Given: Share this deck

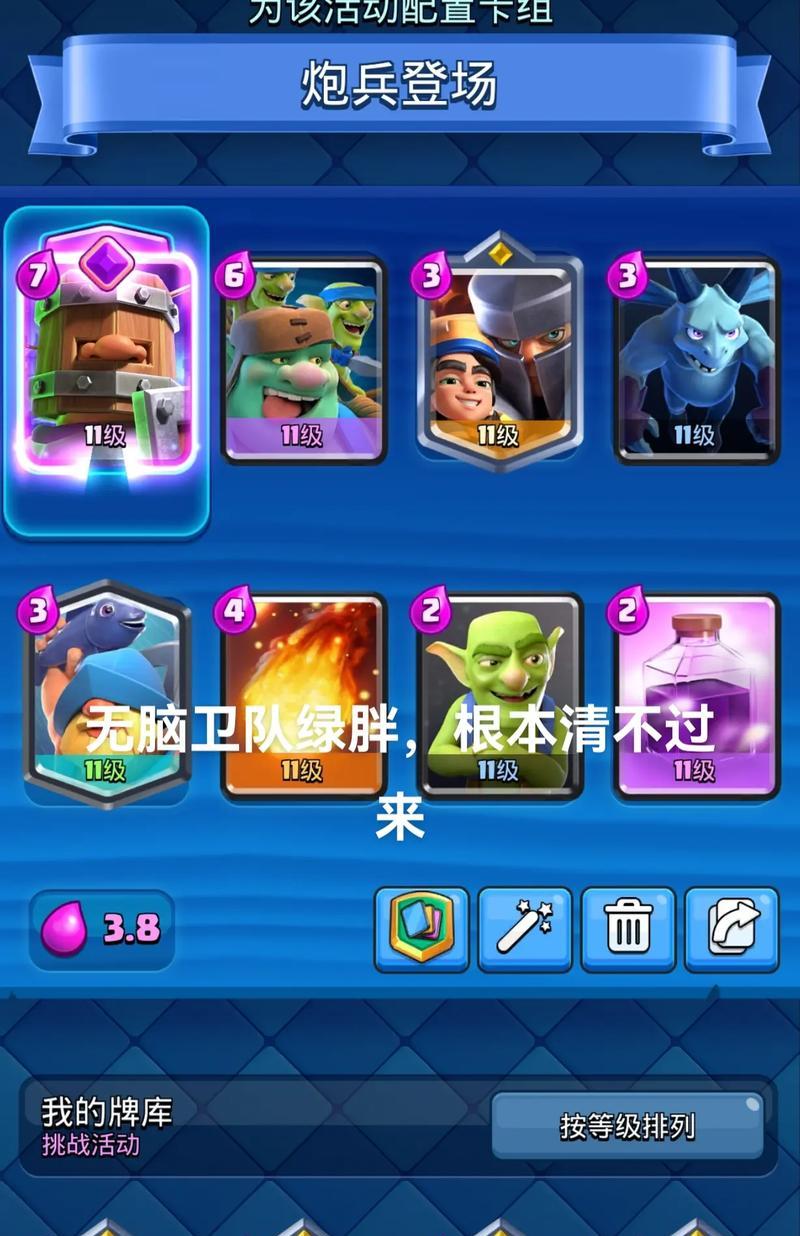Looking at the screenshot, I should [731, 929].
